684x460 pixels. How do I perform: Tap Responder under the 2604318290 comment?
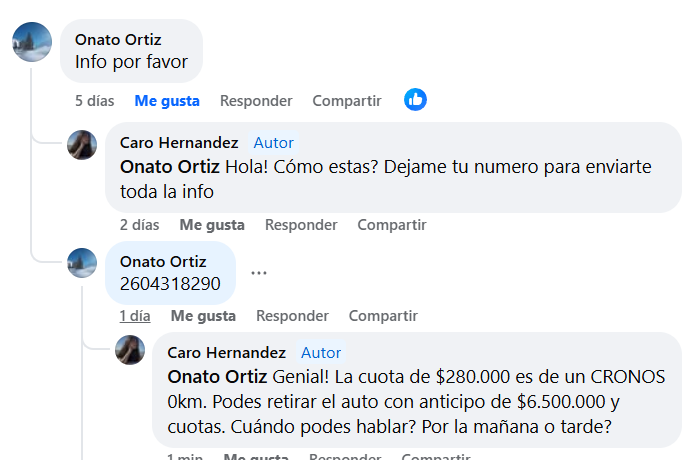pyautogui.click(x=292, y=316)
